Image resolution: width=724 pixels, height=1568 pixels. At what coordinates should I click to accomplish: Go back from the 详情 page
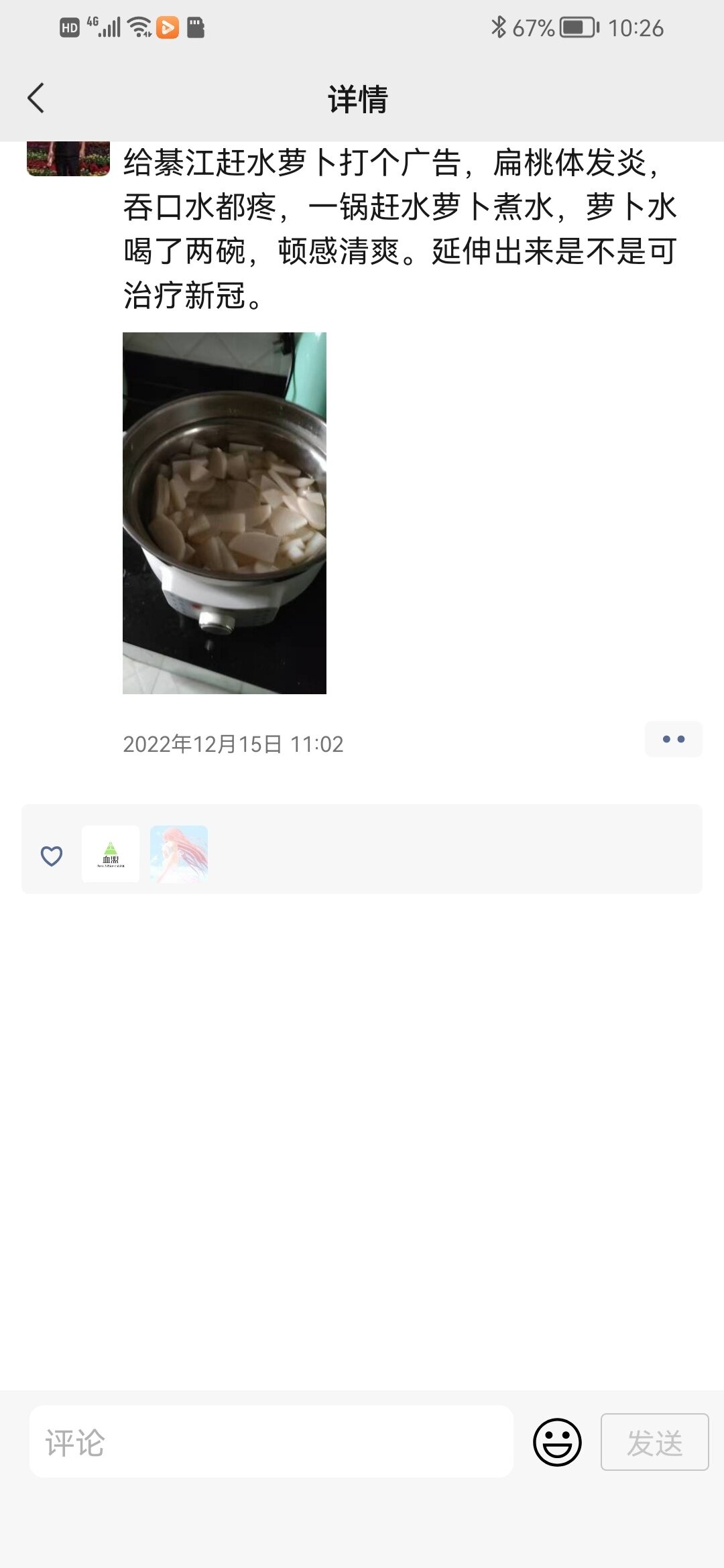click(x=36, y=99)
